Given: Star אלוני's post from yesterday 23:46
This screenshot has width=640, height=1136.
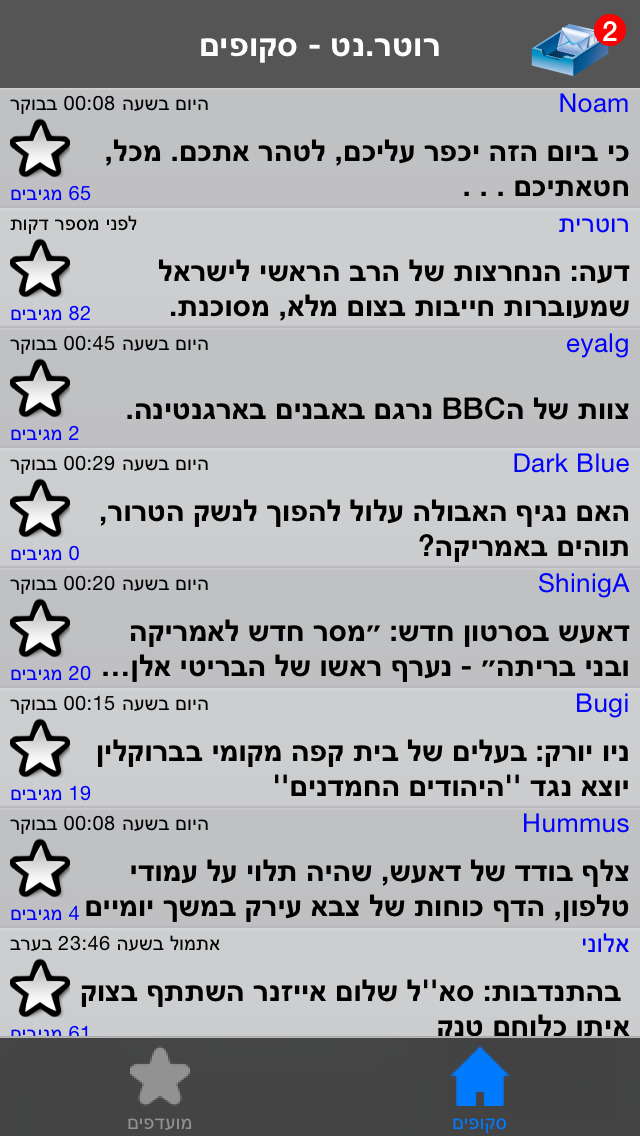Looking at the screenshot, I should [x=41, y=989].
